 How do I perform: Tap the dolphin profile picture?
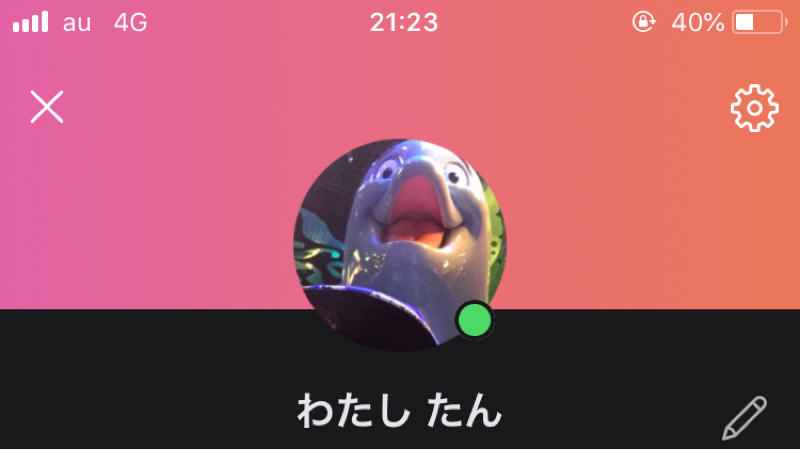pyautogui.click(x=400, y=244)
